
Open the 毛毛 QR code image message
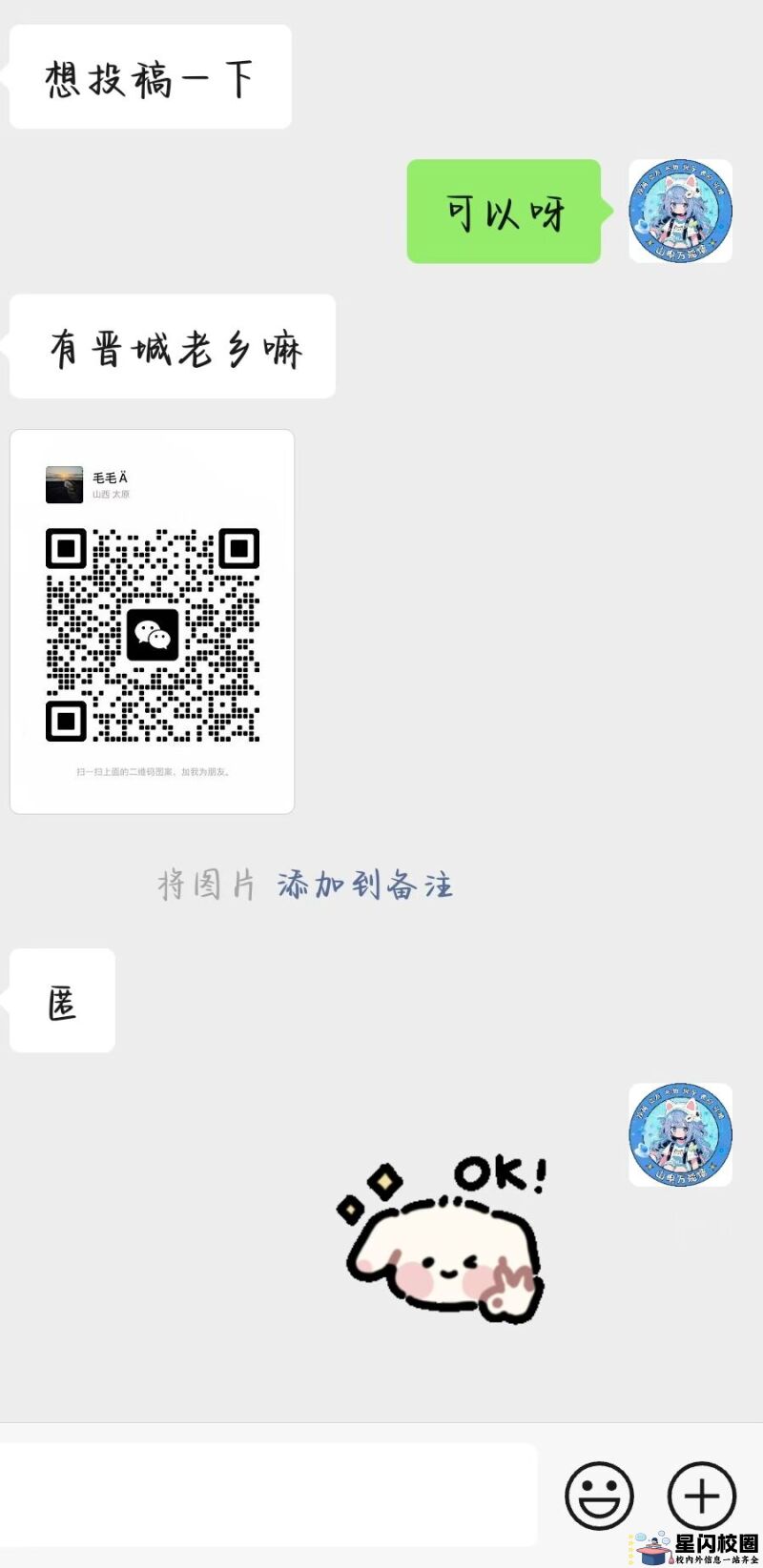tap(153, 621)
